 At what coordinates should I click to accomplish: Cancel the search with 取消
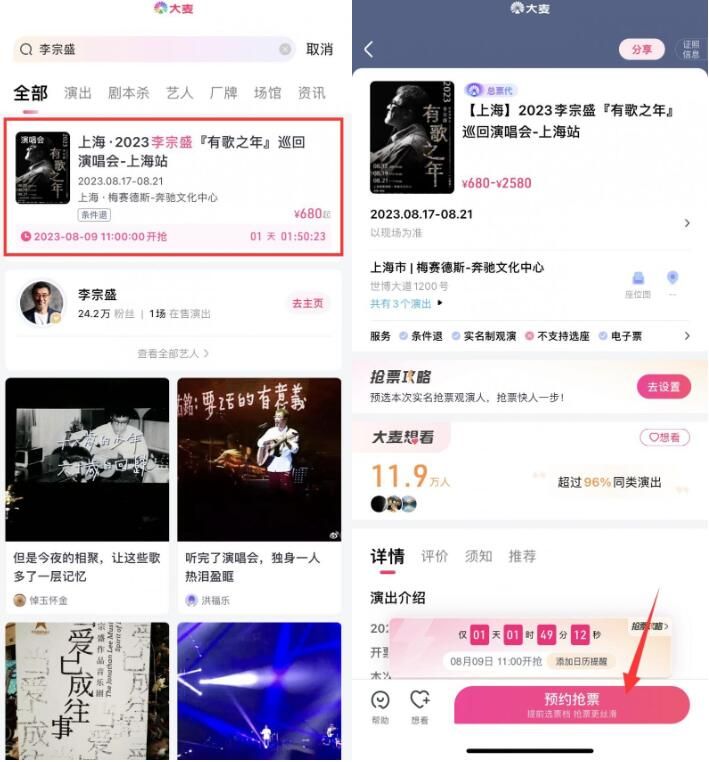(320, 49)
